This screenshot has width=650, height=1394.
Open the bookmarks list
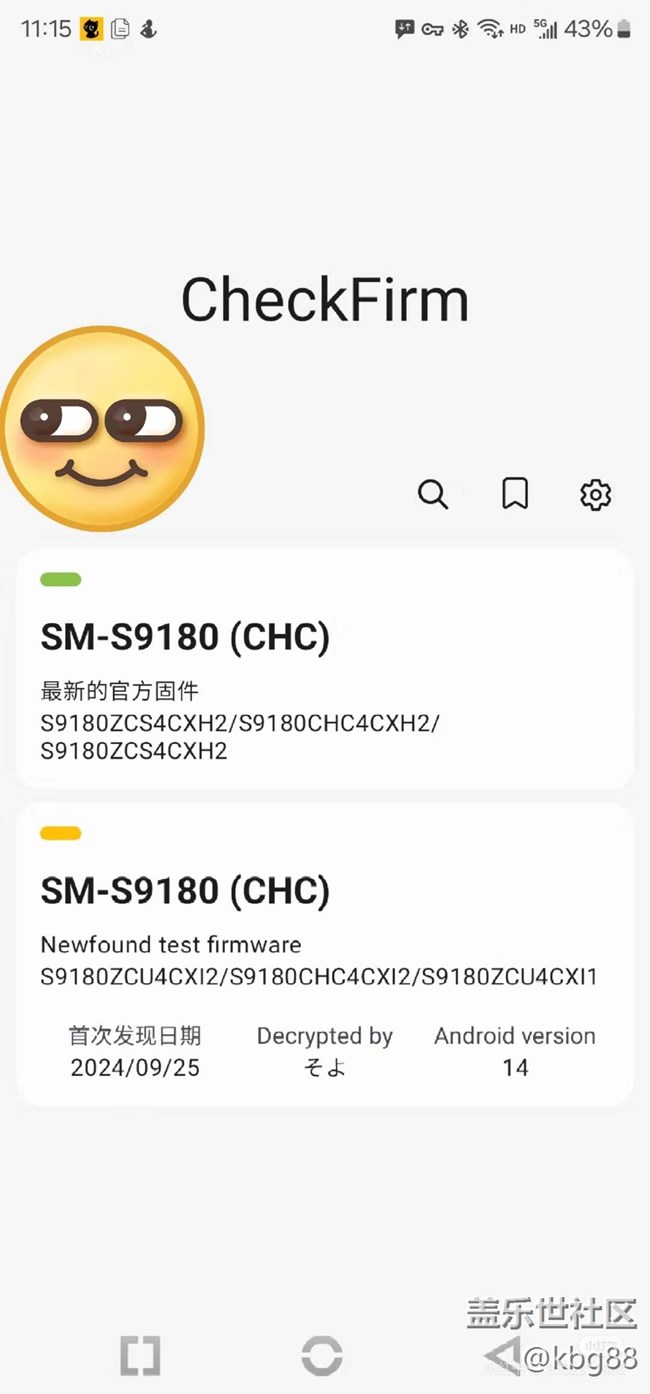(x=515, y=494)
